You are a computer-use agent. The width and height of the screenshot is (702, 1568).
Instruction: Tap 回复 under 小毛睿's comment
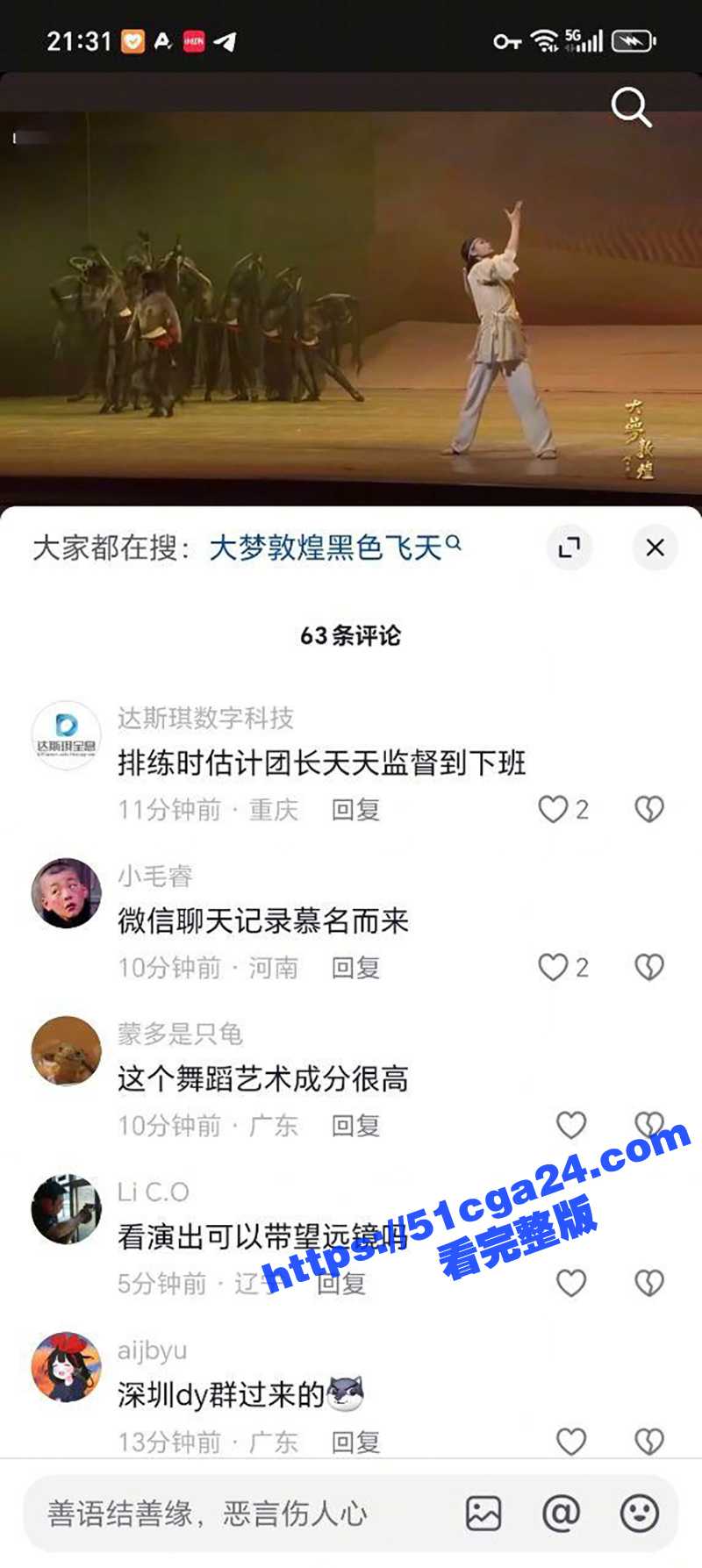(x=355, y=968)
